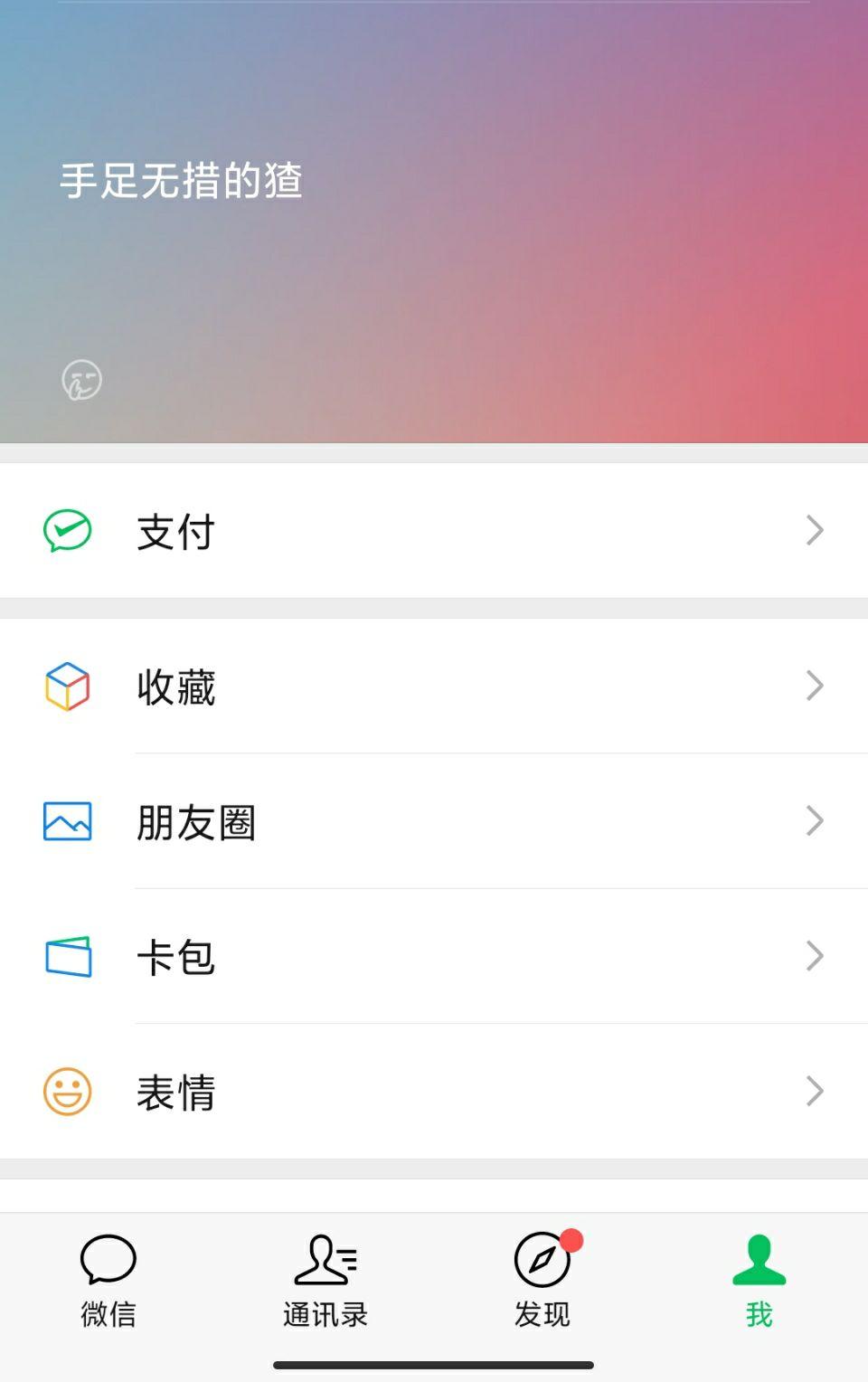Expand the 收藏 row chevron
This screenshot has width=868, height=1382.
click(x=814, y=687)
